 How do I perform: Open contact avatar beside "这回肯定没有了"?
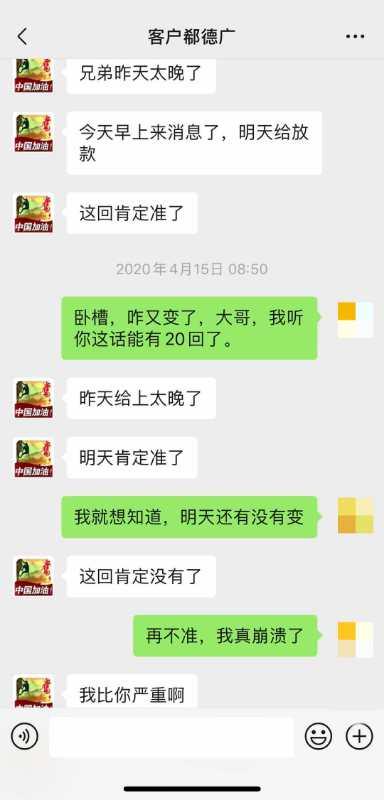click(x=33, y=577)
